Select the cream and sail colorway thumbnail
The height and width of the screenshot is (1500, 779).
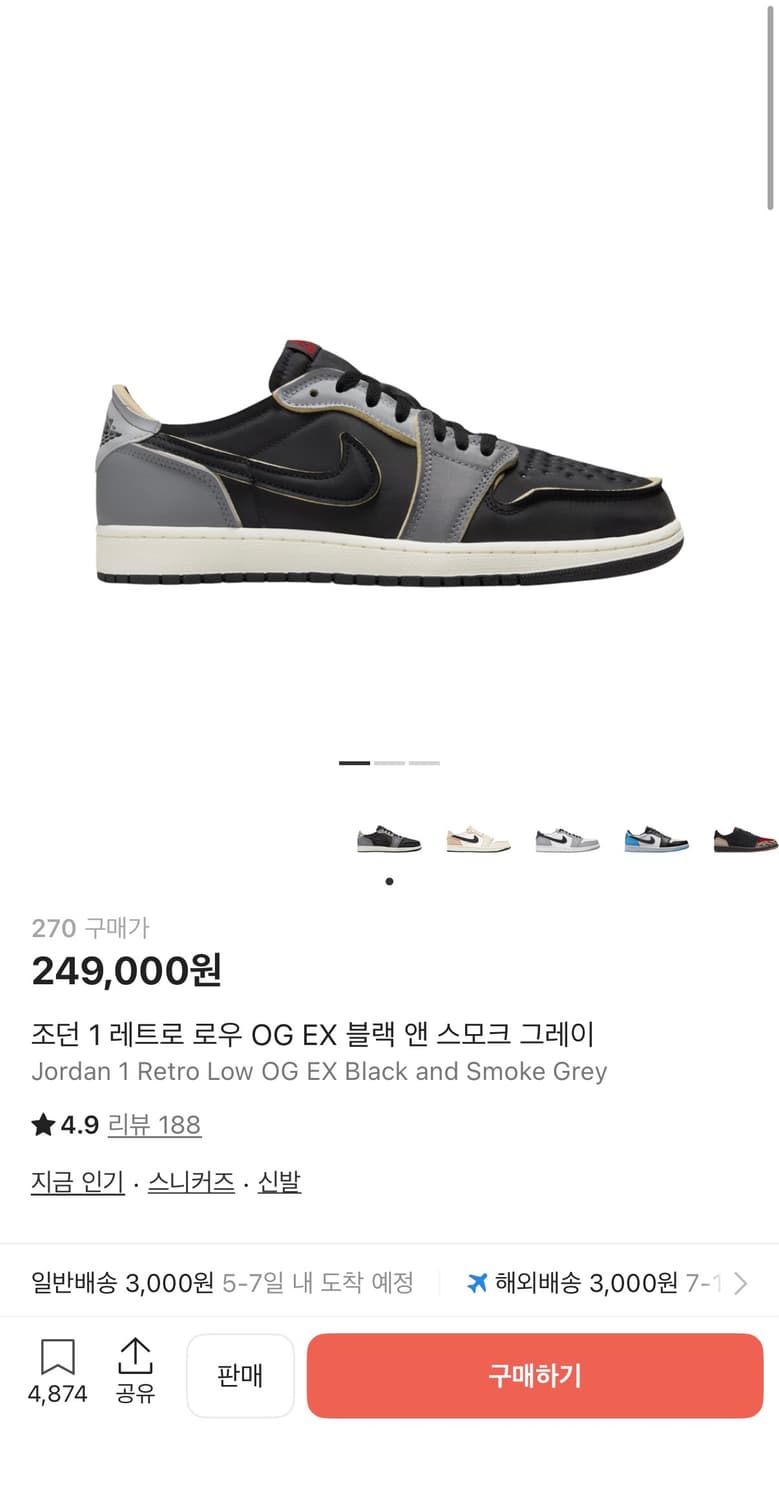tap(478, 840)
